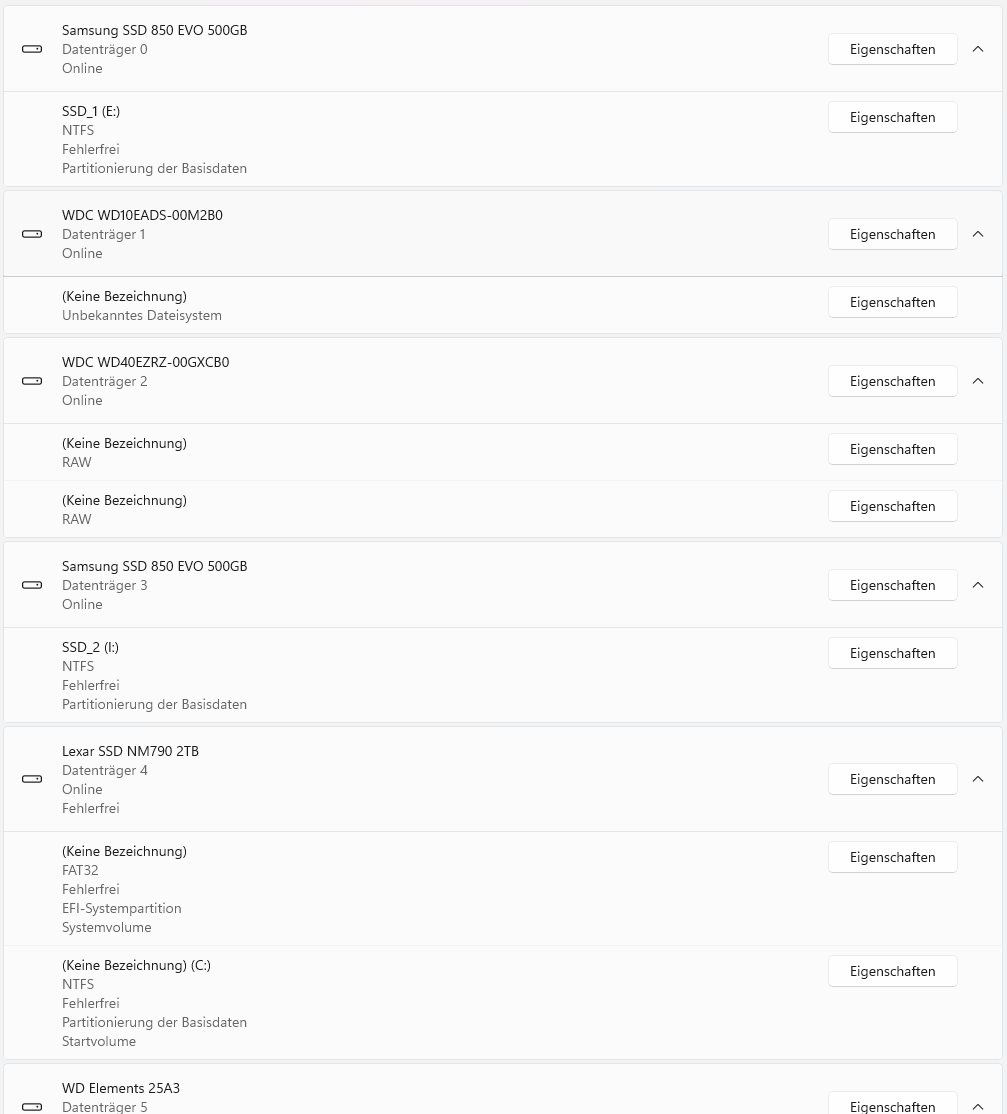
Task: Open Eigenschaften for SSD_1 (E:)
Action: pyautogui.click(x=892, y=117)
